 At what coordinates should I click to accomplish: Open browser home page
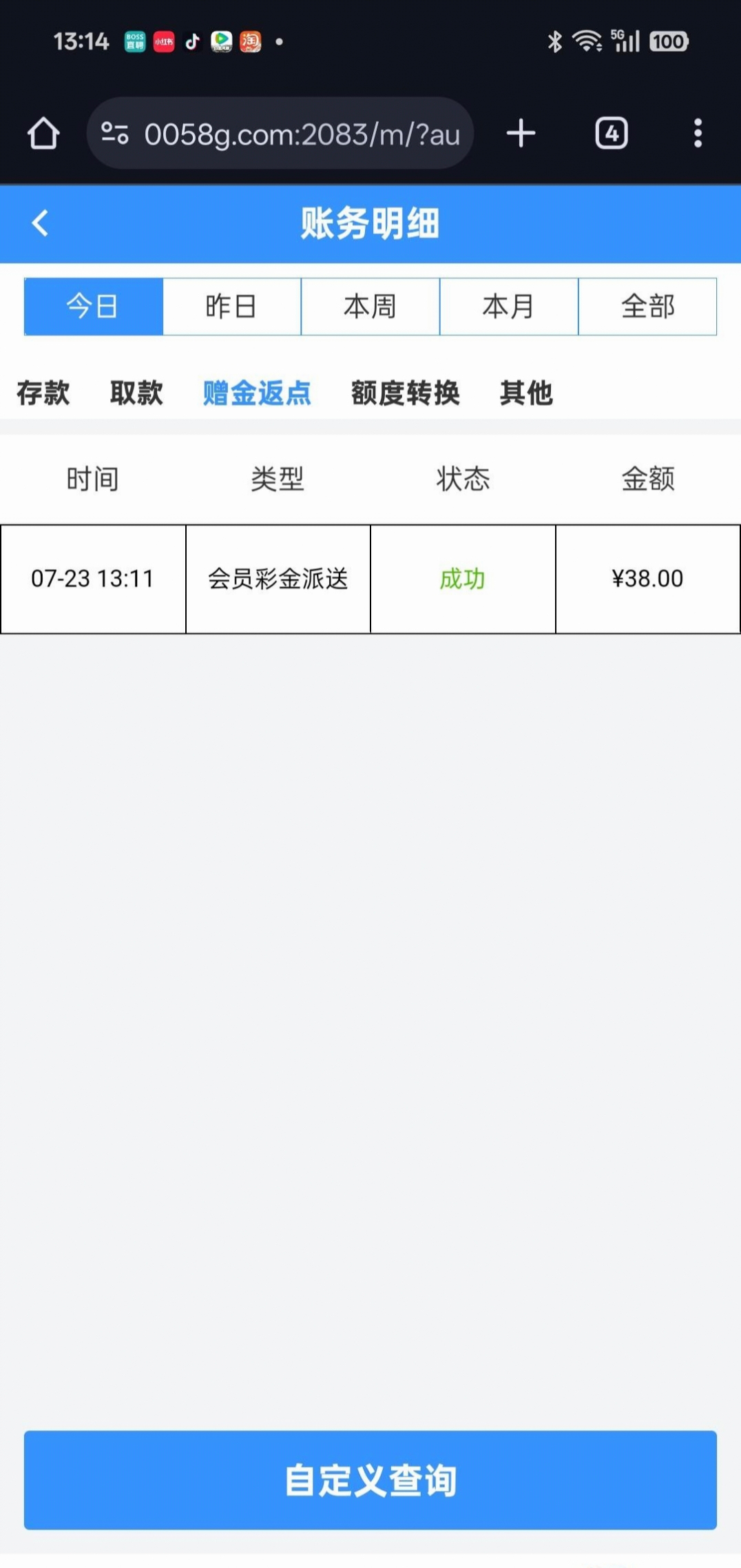click(43, 133)
